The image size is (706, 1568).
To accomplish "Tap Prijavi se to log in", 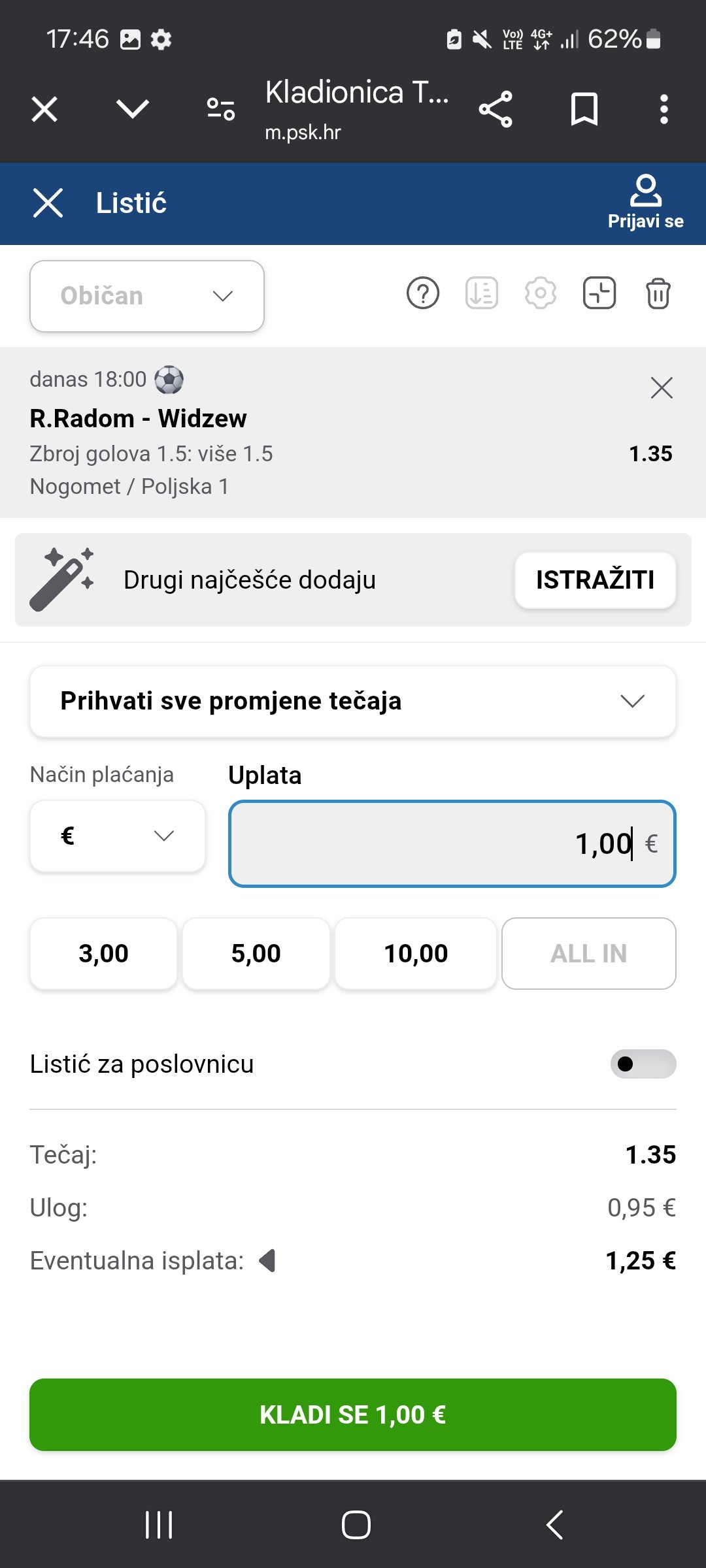I will point(646,203).
